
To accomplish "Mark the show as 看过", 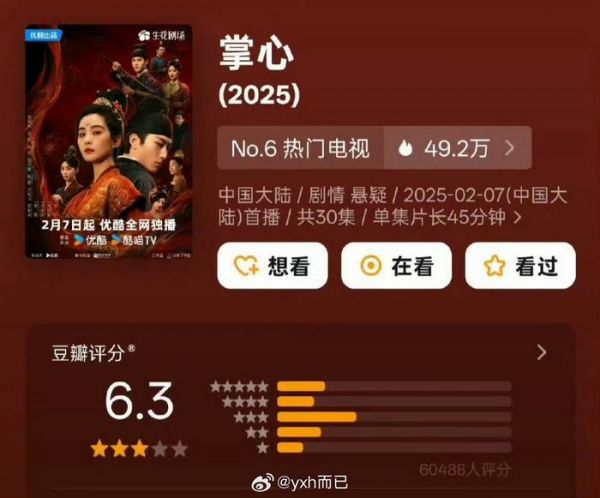I will pyautogui.click(x=520, y=265).
